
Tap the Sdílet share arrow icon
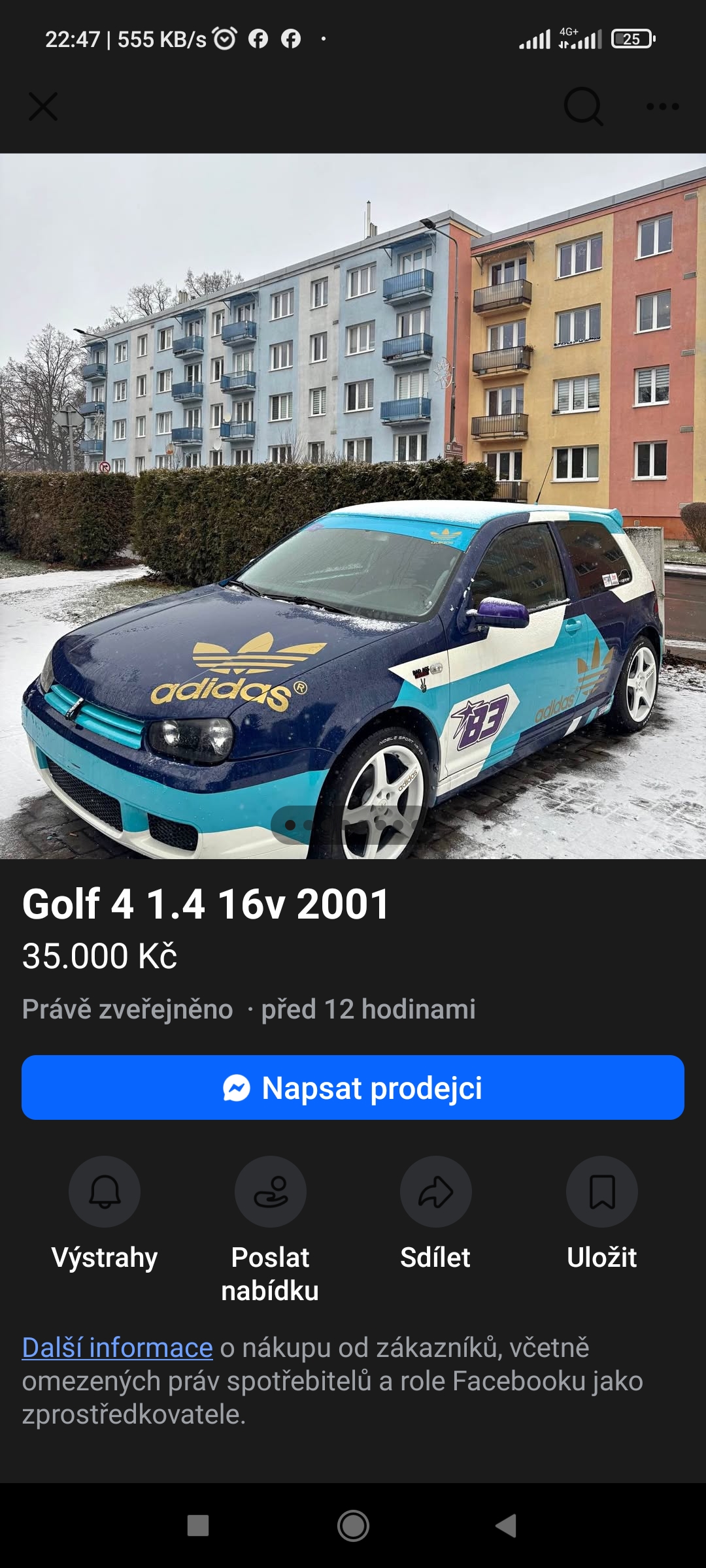tap(436, 1190)
